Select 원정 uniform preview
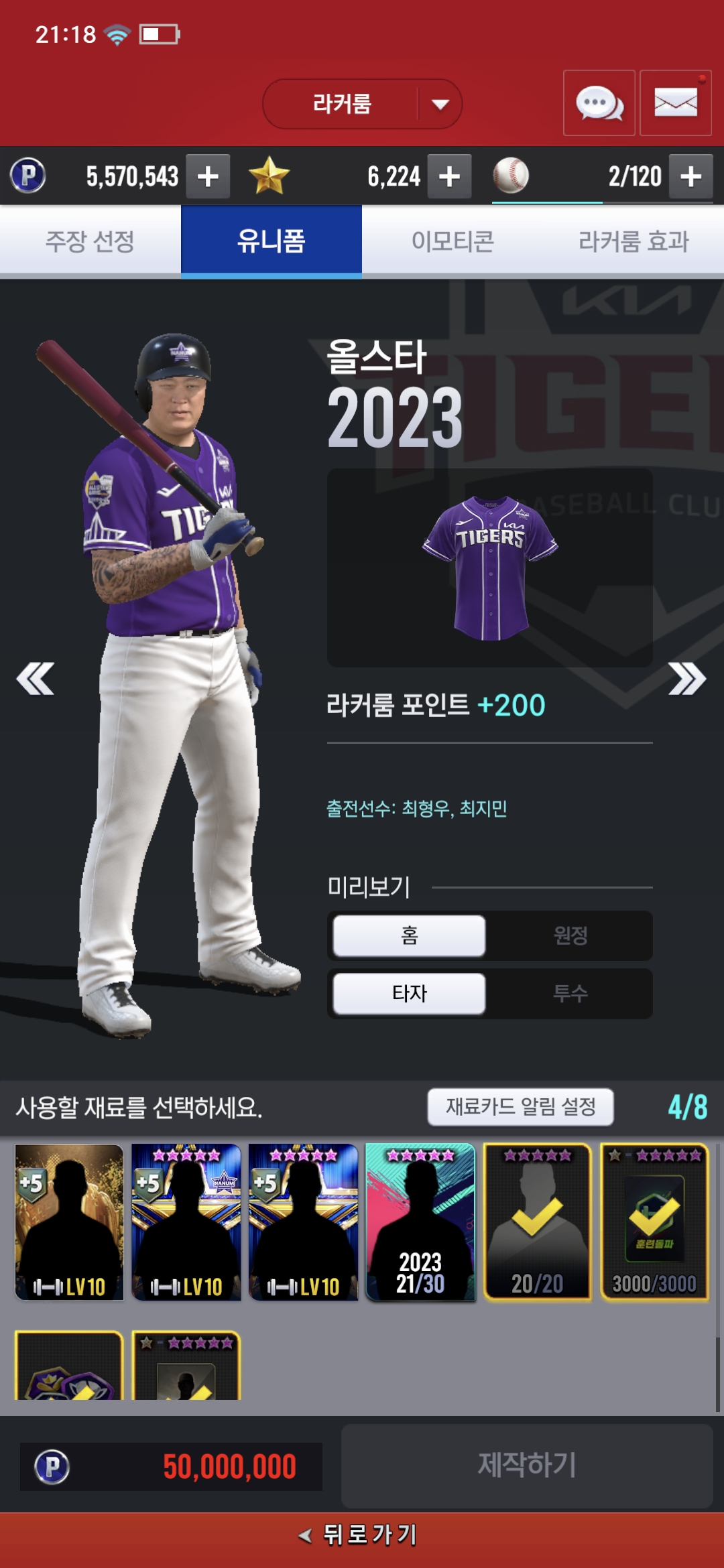724x1568 pixels. tap(570, 935)
